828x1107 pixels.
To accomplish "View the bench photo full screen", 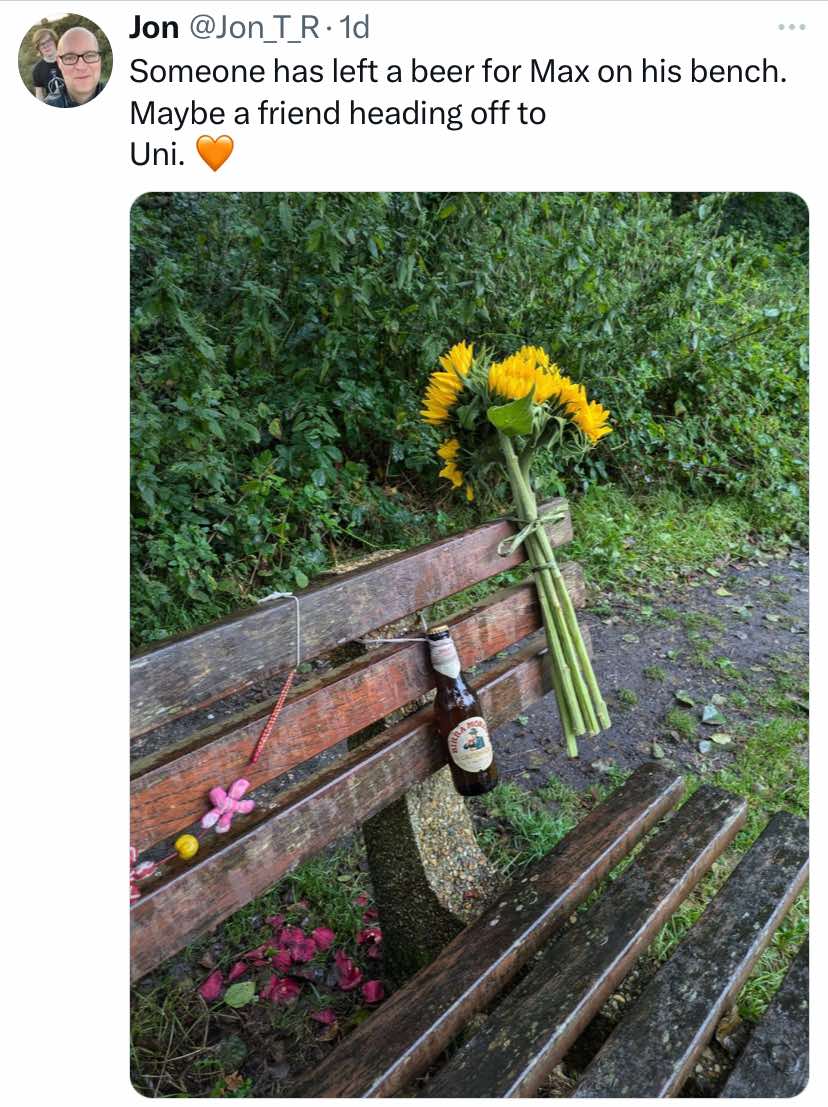I will tap(469, 645).
